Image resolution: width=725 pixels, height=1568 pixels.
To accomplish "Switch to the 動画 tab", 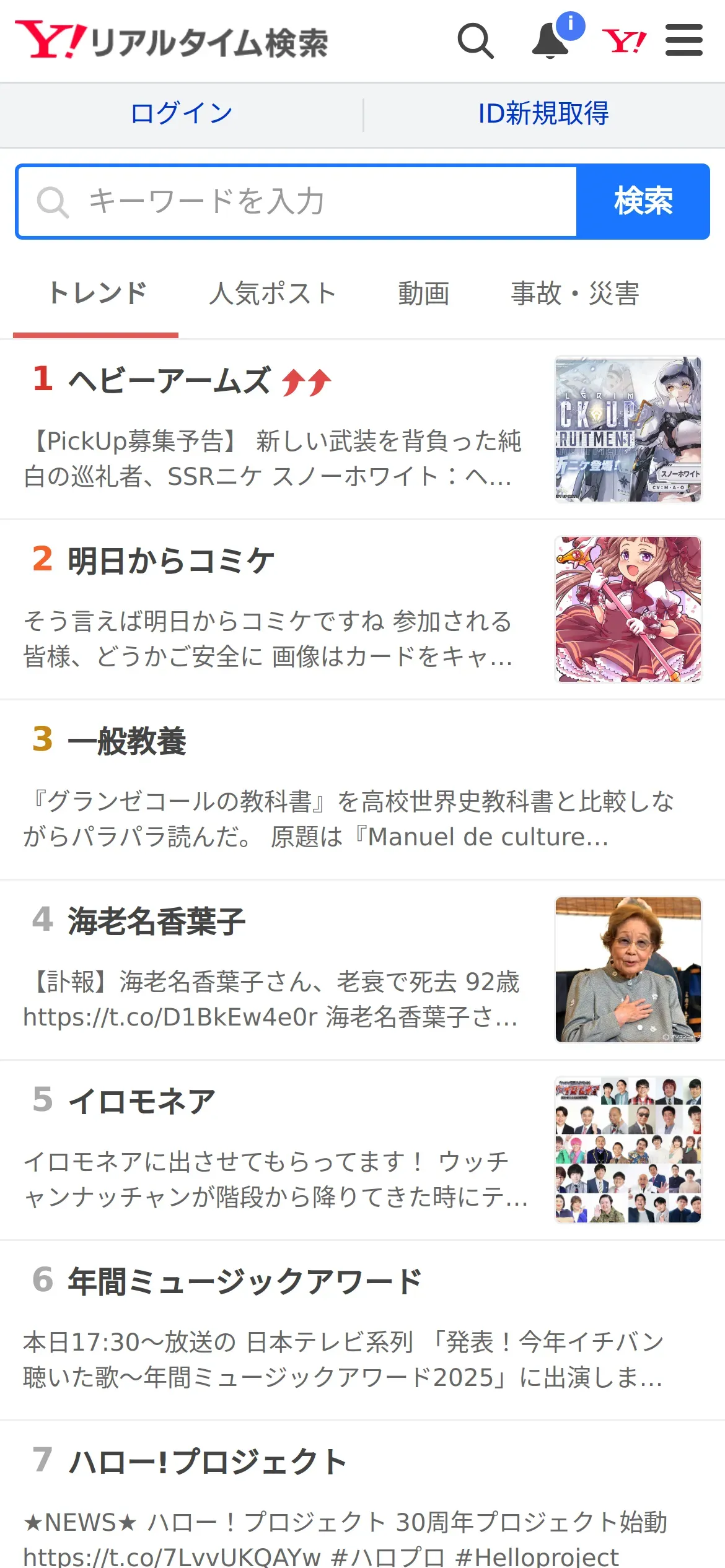I will (x=423, y=294).
